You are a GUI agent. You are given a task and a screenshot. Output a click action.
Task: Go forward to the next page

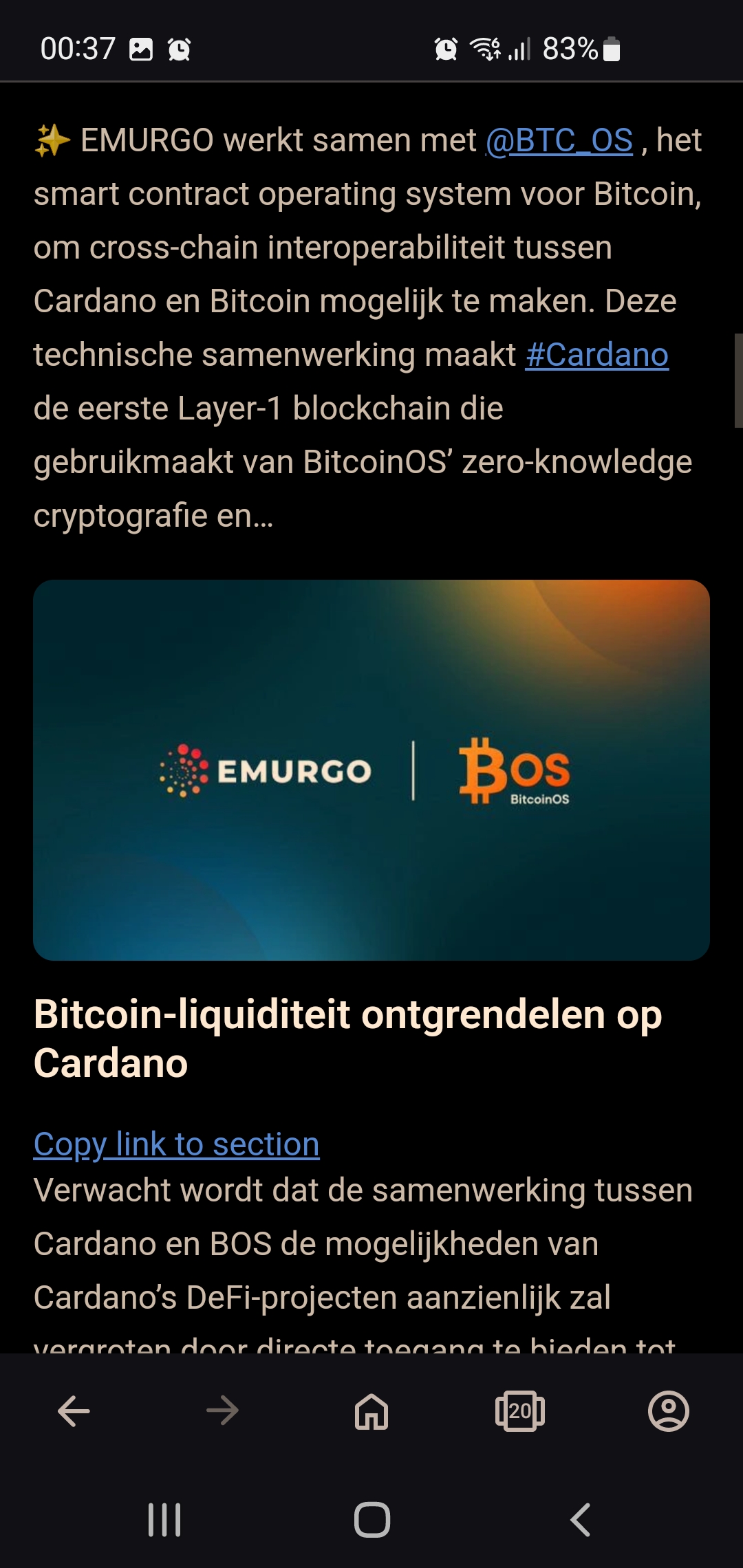222,1411
